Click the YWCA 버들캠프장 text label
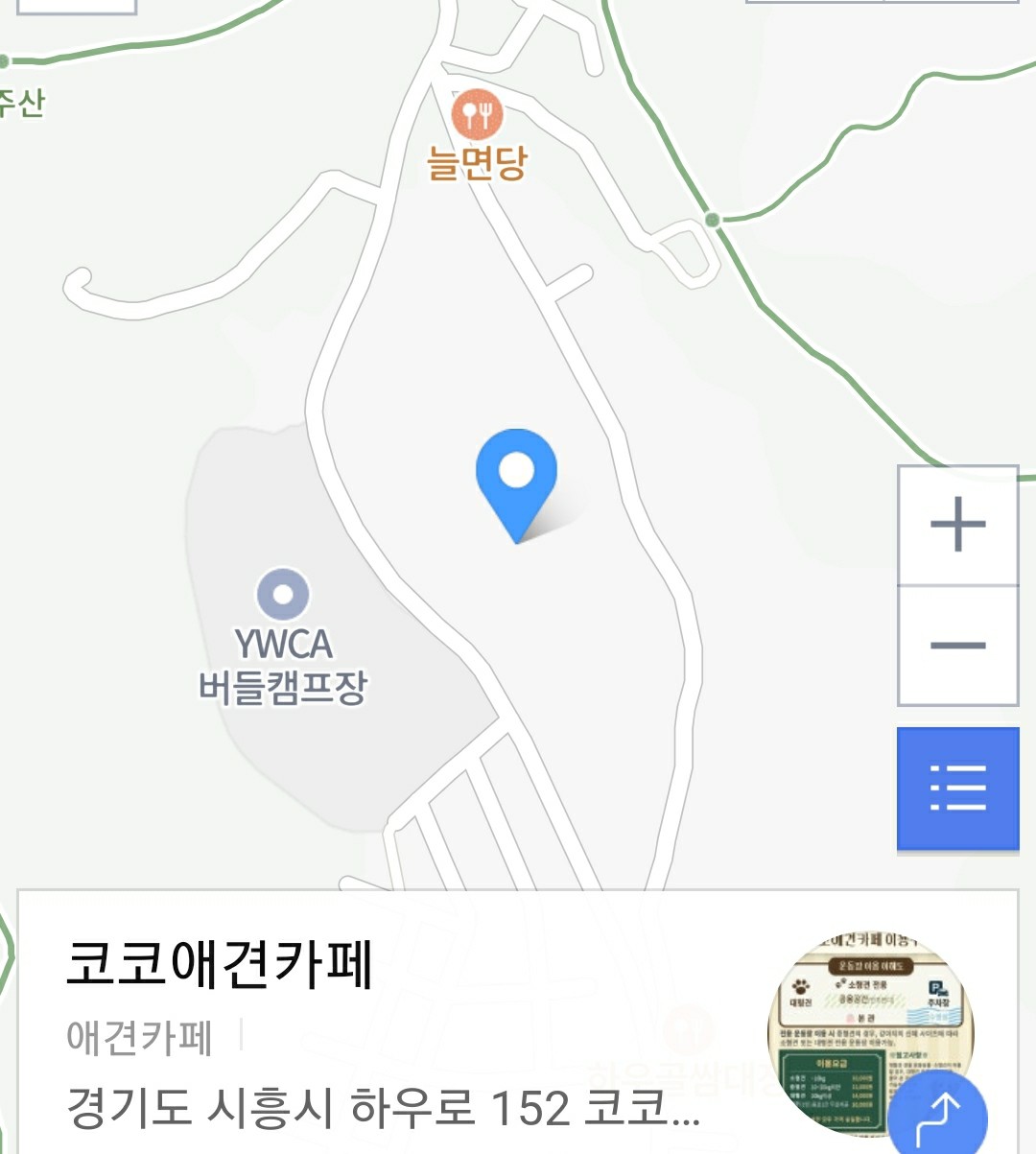Viewport: 1036px width, 1154px height. click(x=284, y=664)
